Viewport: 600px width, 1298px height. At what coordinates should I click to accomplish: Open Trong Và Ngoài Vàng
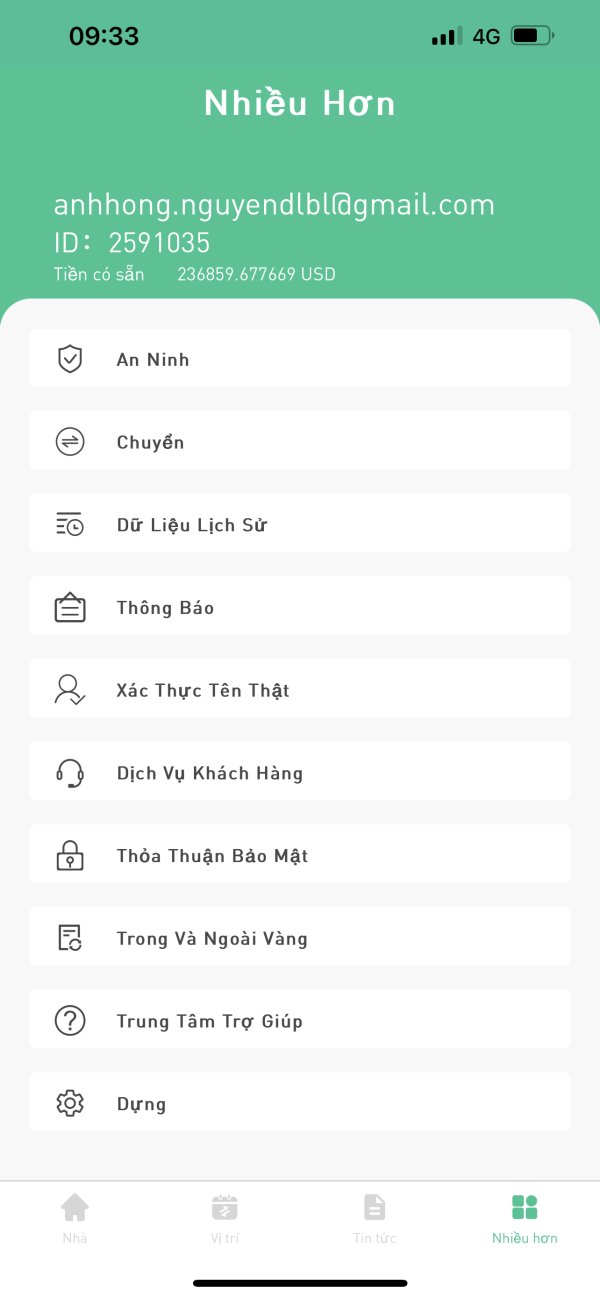coord(300,938)
